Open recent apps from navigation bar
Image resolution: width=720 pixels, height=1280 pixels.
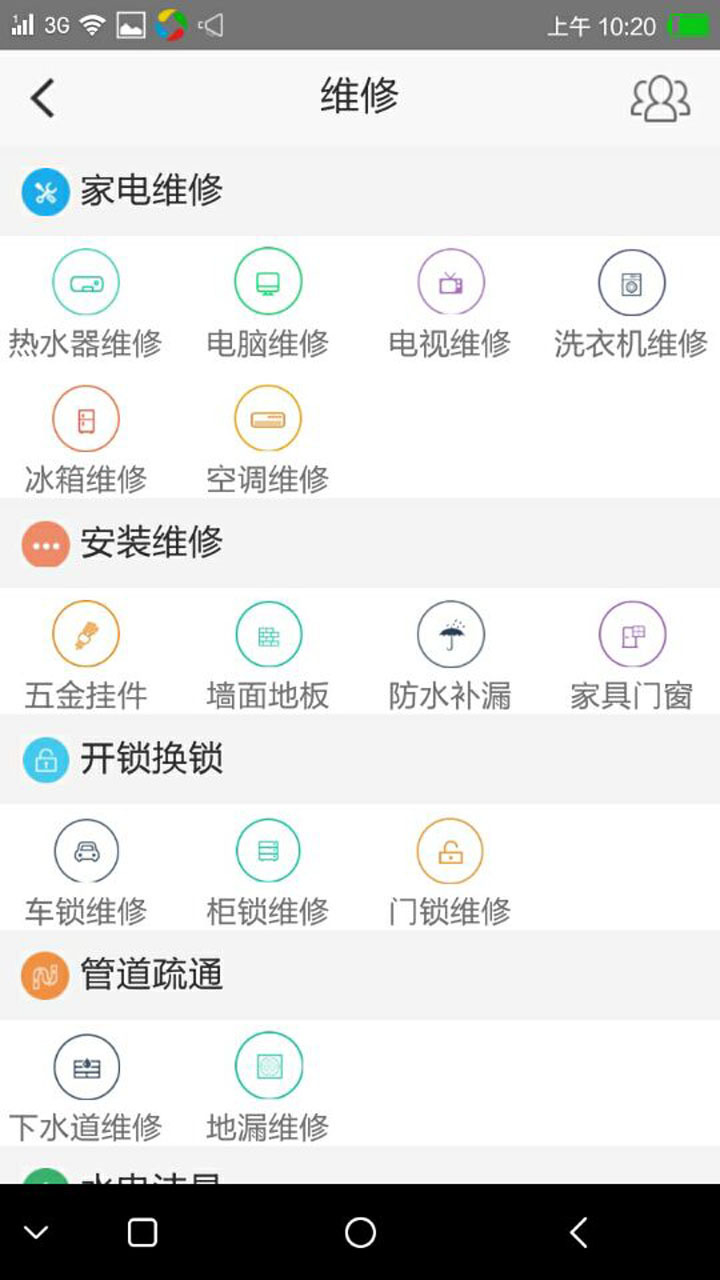pos(142,1233)
